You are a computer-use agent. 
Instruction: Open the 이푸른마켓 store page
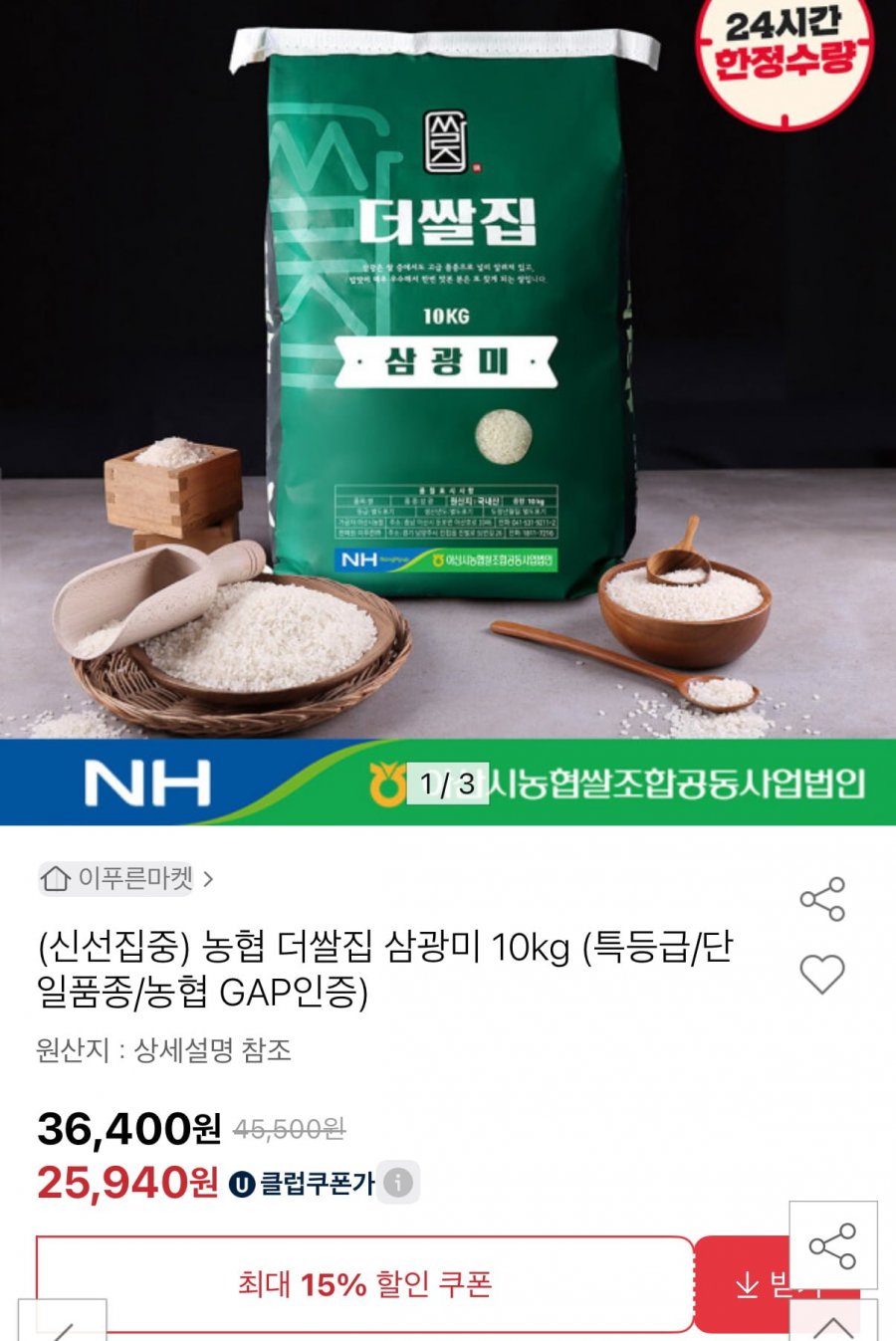[x=126, y=879]
